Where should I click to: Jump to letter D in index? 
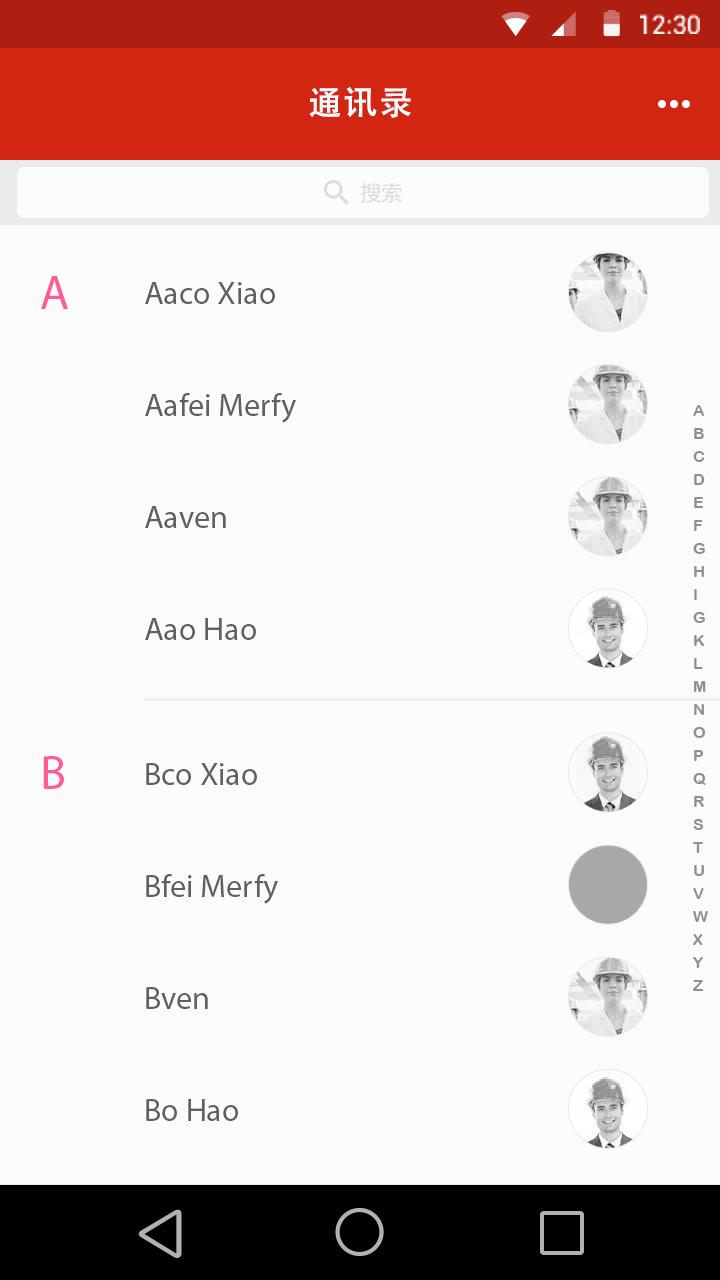click(x=698, y=479)
